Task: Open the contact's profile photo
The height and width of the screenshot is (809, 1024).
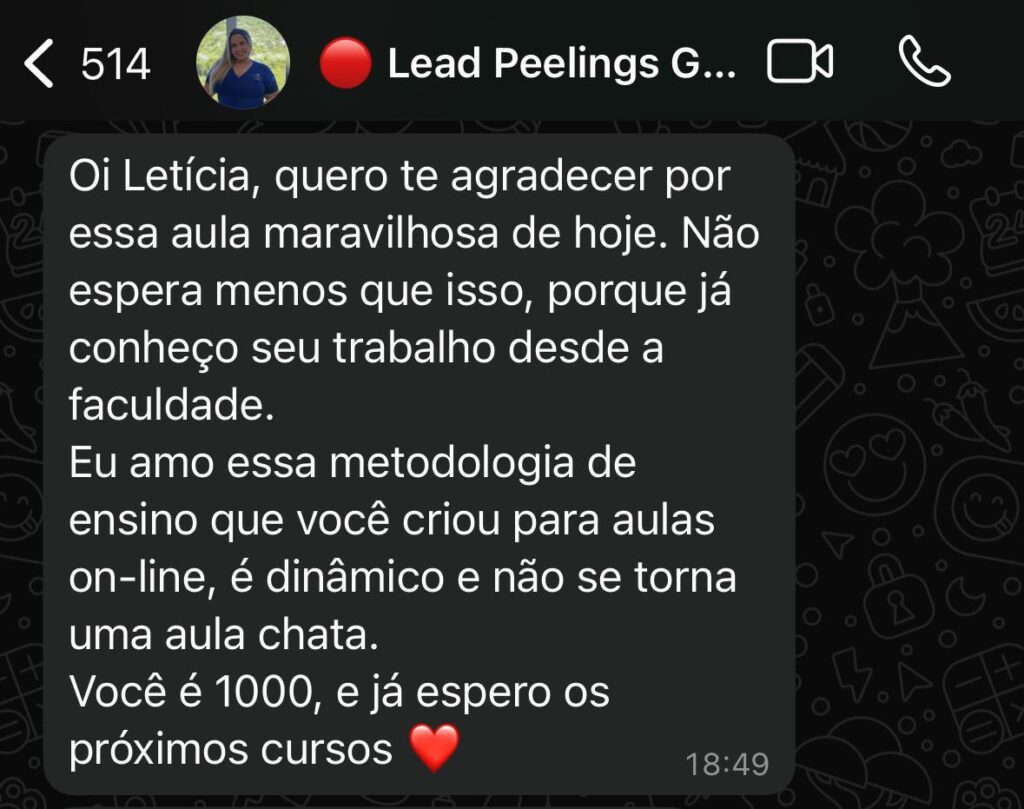Action: pyautogui.click(x=243, y=63)
